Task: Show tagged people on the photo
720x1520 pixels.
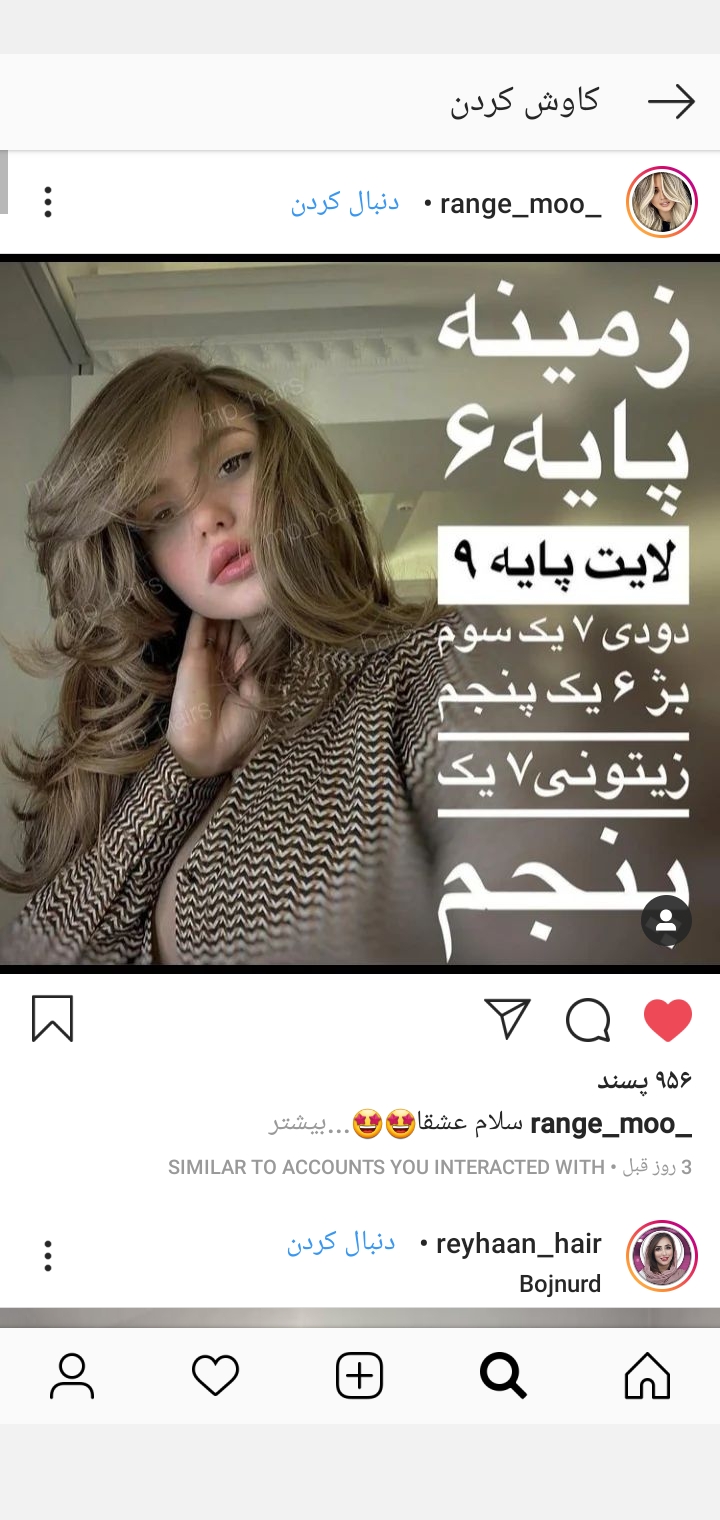Action: tap(666, 921)
